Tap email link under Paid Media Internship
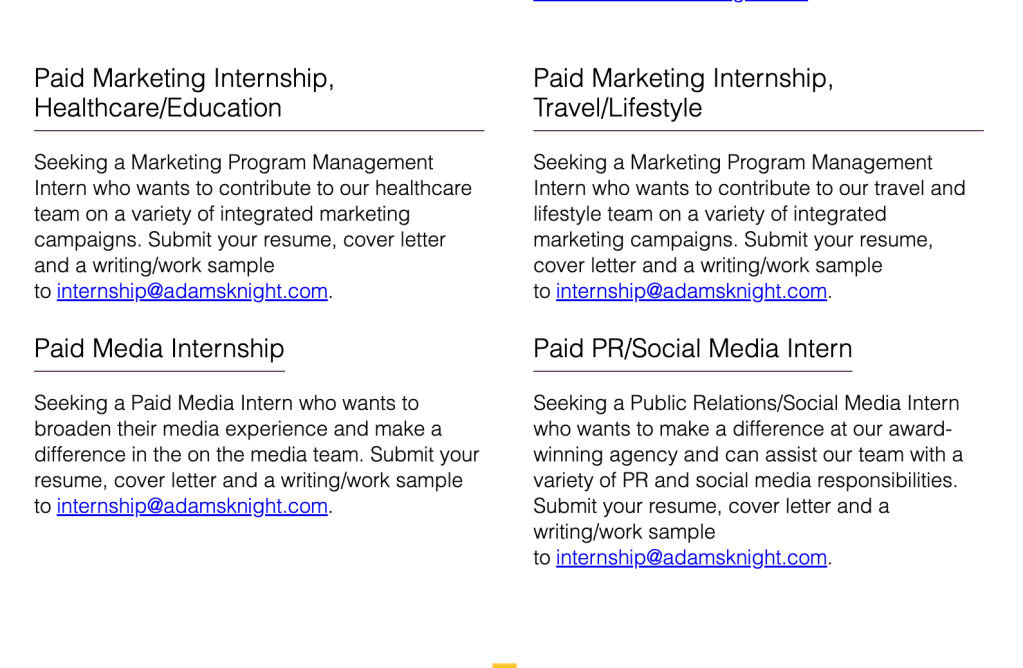This screenshot has height=668, width=1023. tap(192, 506)
